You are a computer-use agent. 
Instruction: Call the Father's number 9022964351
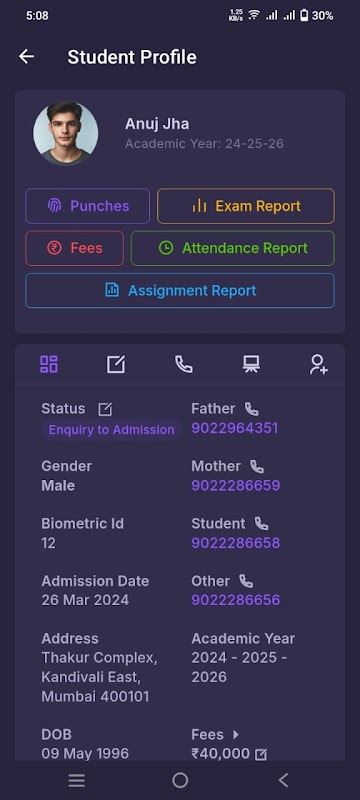[235, 428]
